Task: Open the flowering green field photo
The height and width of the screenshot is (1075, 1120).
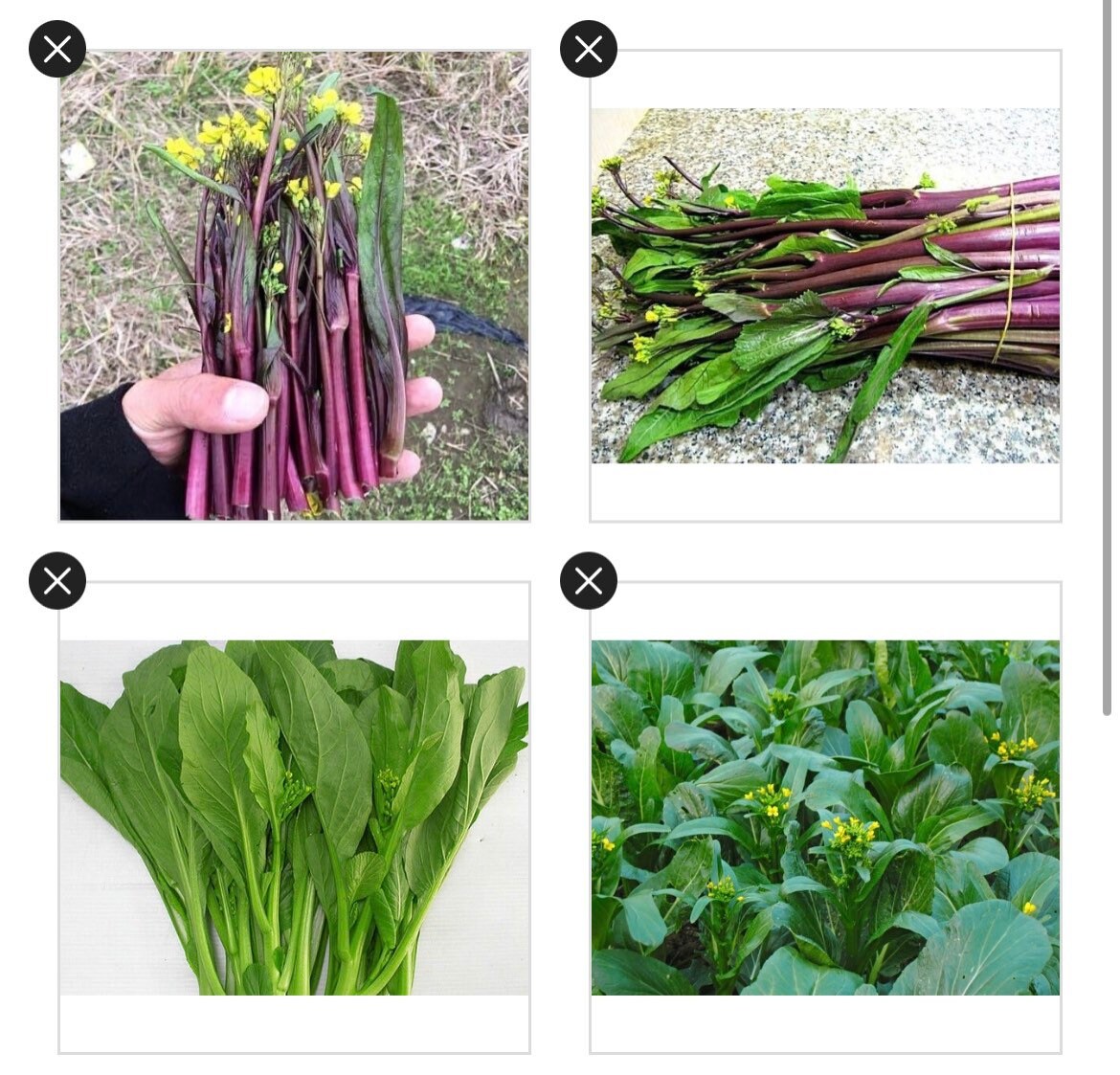Action: pos(825,817)
